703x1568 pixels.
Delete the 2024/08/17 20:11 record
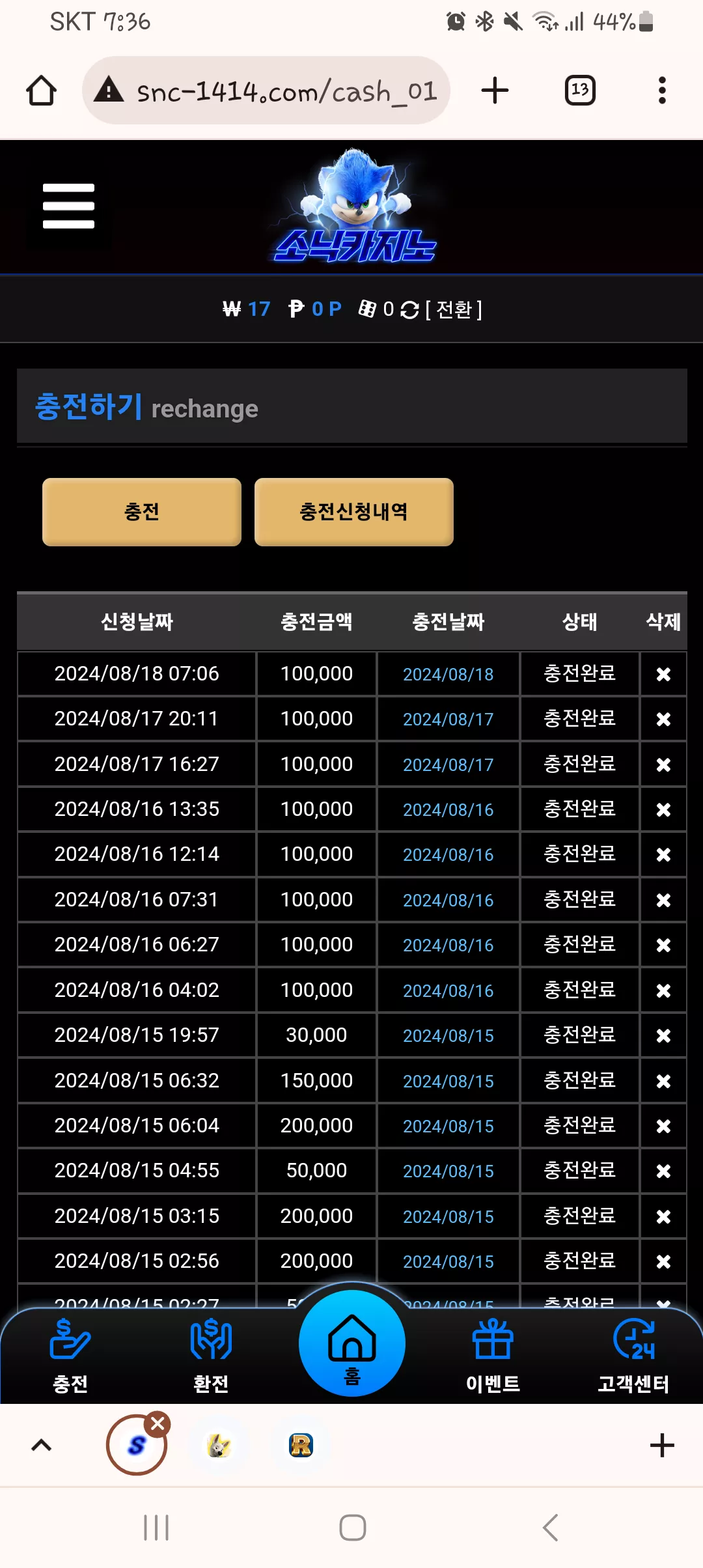[x=663, y=719]
